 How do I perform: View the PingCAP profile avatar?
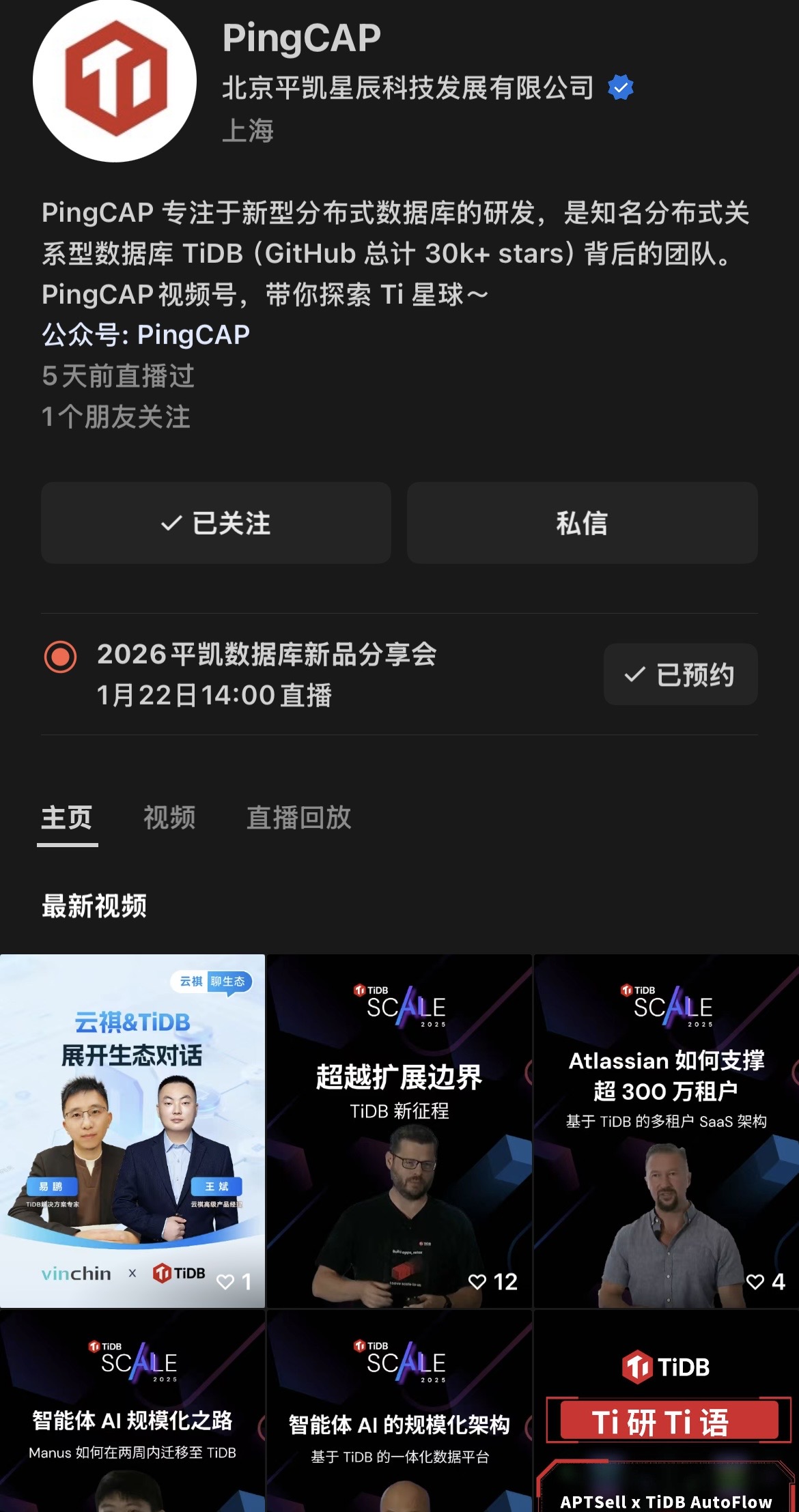tap(115, 81)
